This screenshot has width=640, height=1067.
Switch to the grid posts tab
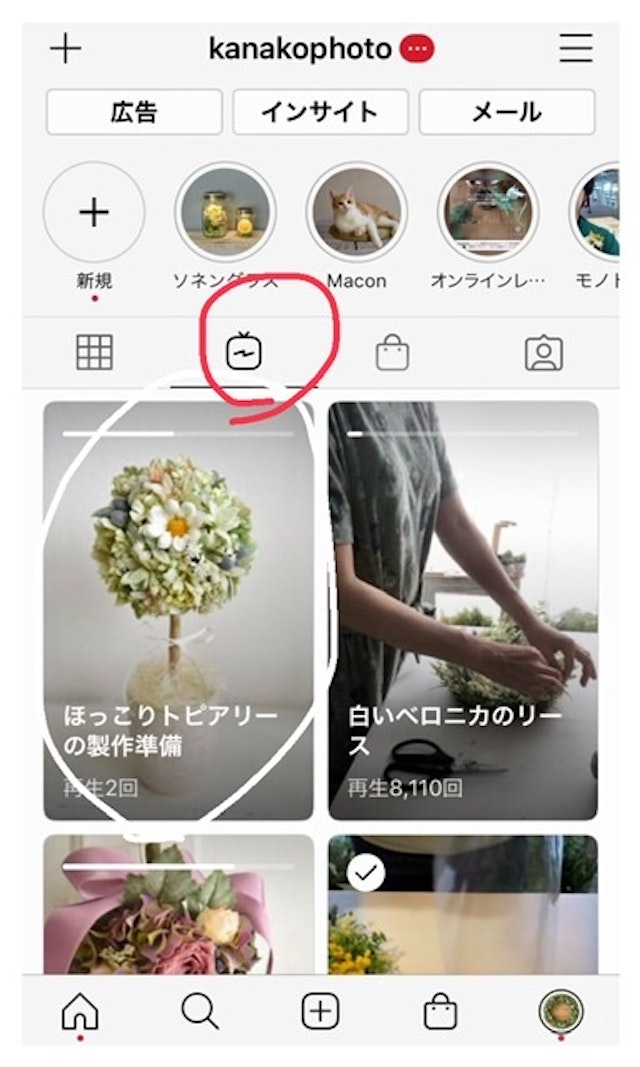pyautogui.click(x=95, y=352)
